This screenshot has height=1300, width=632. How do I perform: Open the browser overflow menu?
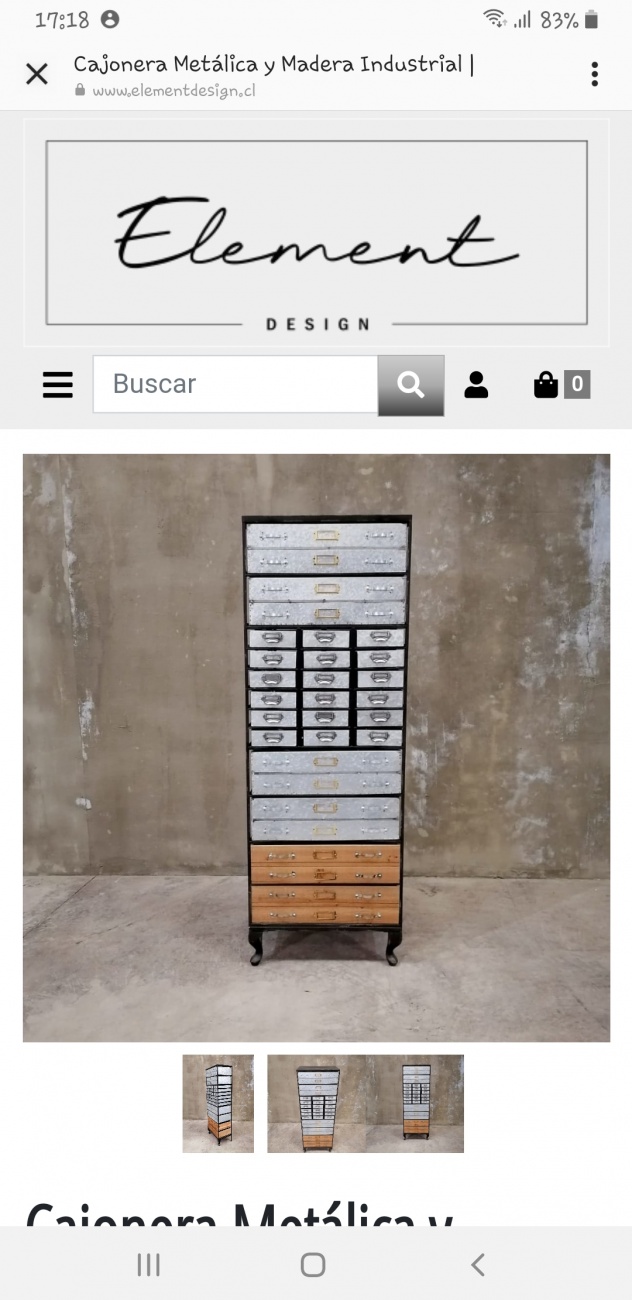click(594, 74)
